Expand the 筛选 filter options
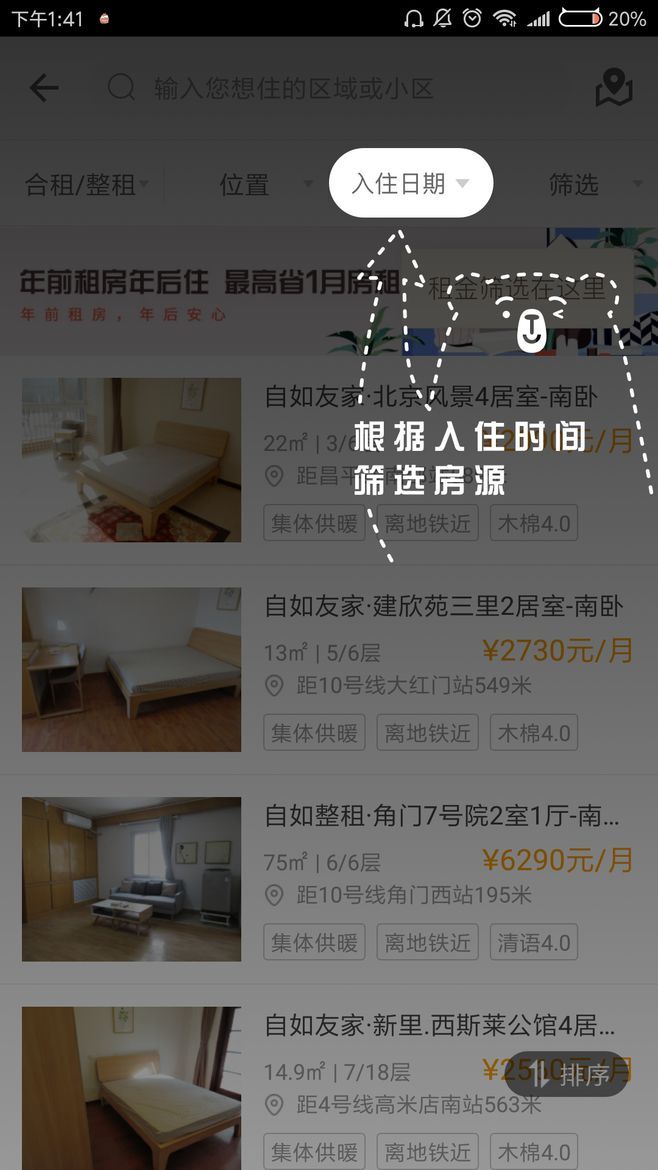Screen dimensions: 658x1170 point(587,184)
